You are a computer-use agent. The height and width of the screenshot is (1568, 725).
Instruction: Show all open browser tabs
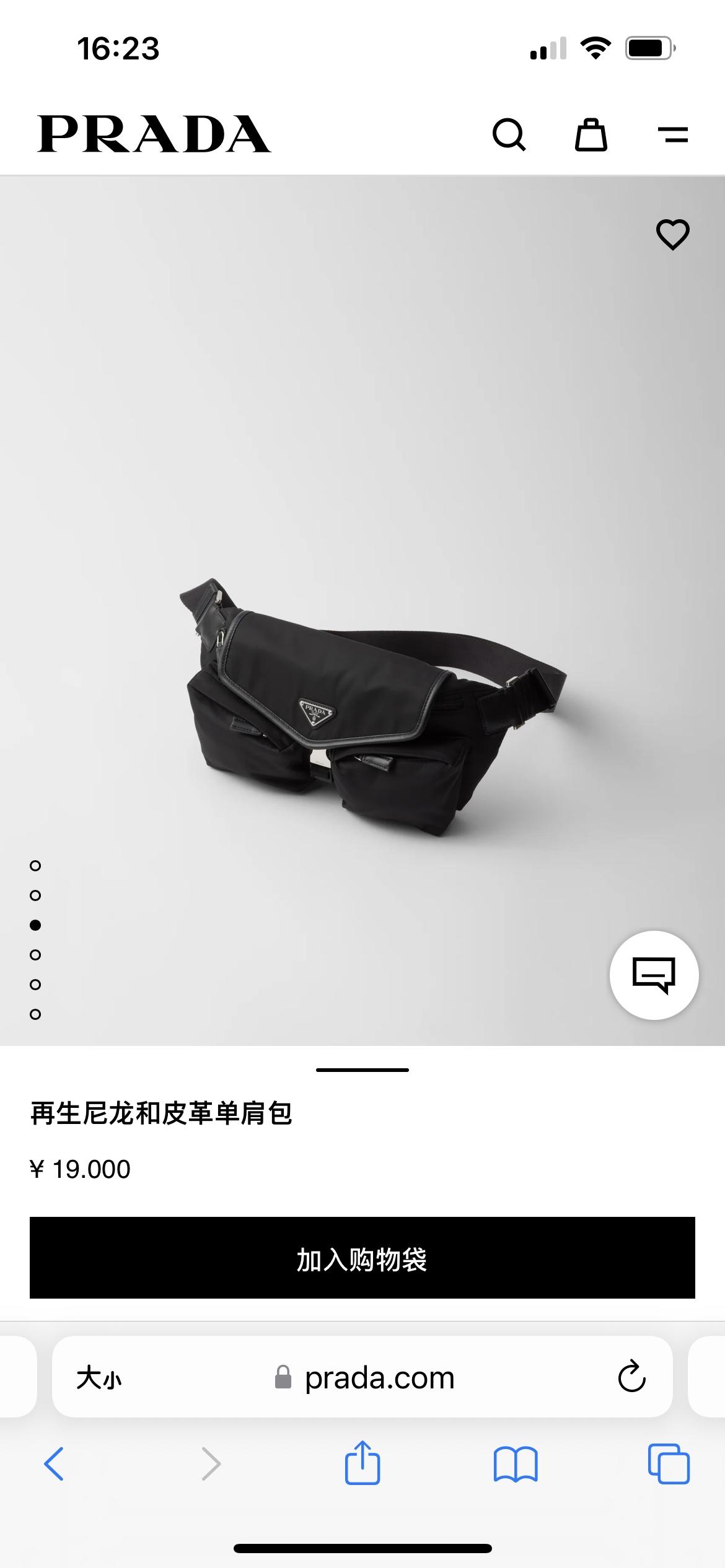point(668,1464)
